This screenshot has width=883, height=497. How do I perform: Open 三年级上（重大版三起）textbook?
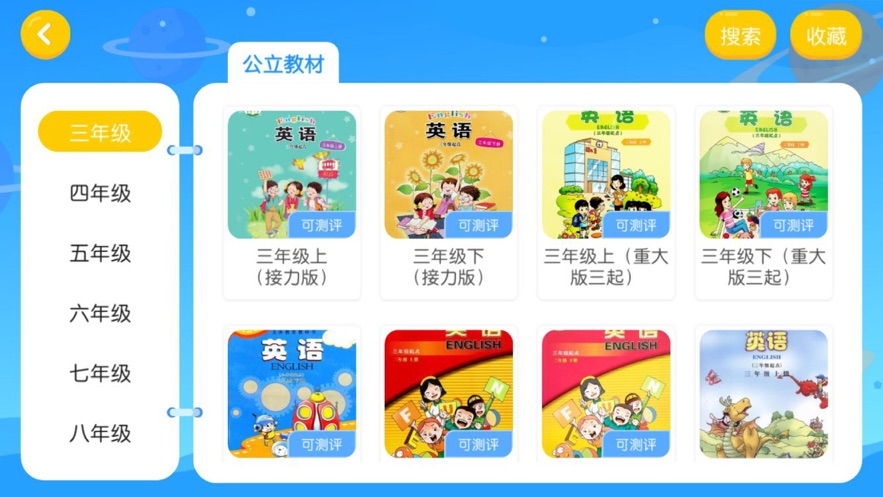[606, 201]
